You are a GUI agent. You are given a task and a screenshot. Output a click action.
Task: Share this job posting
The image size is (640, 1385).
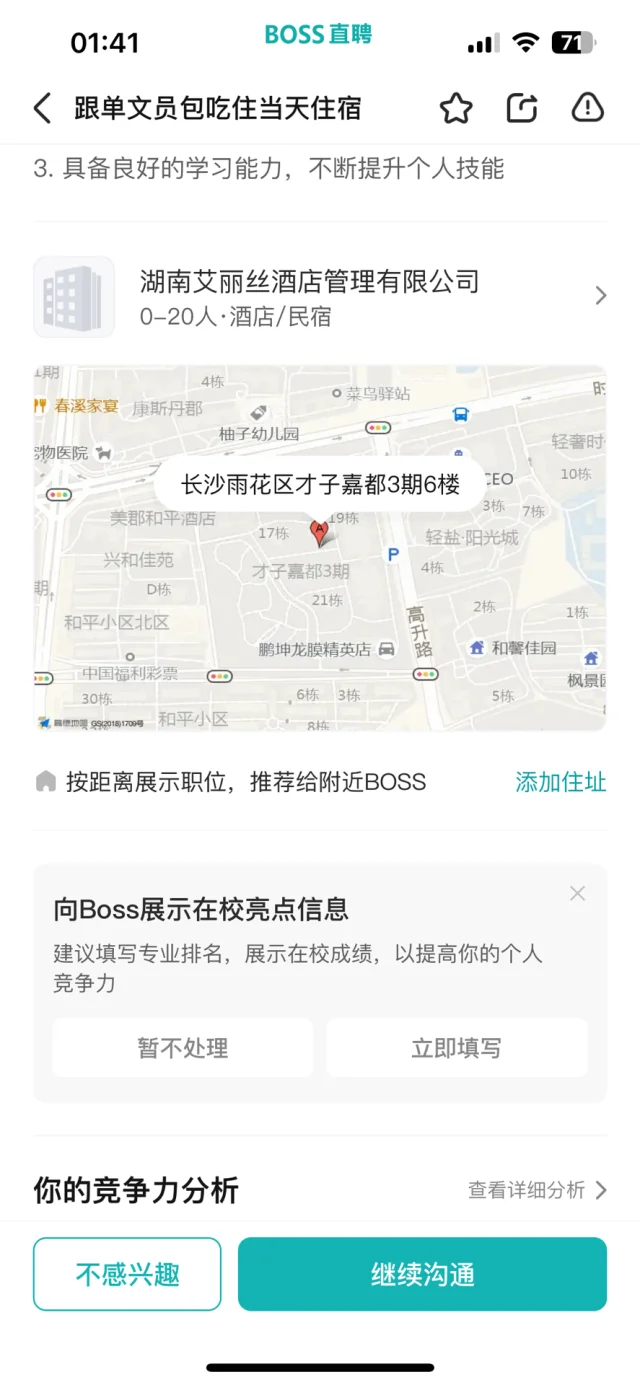[522, 108]
